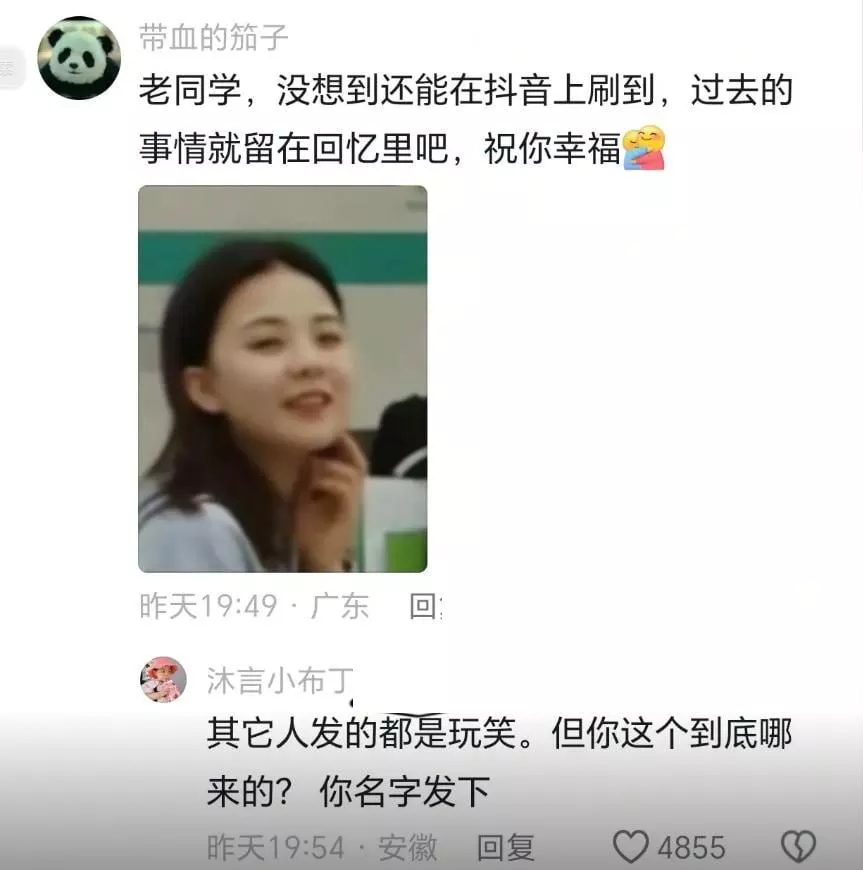Open 带血的筋子's panda avatar profile
863x870 pixels.
click(x=78, y=59)
